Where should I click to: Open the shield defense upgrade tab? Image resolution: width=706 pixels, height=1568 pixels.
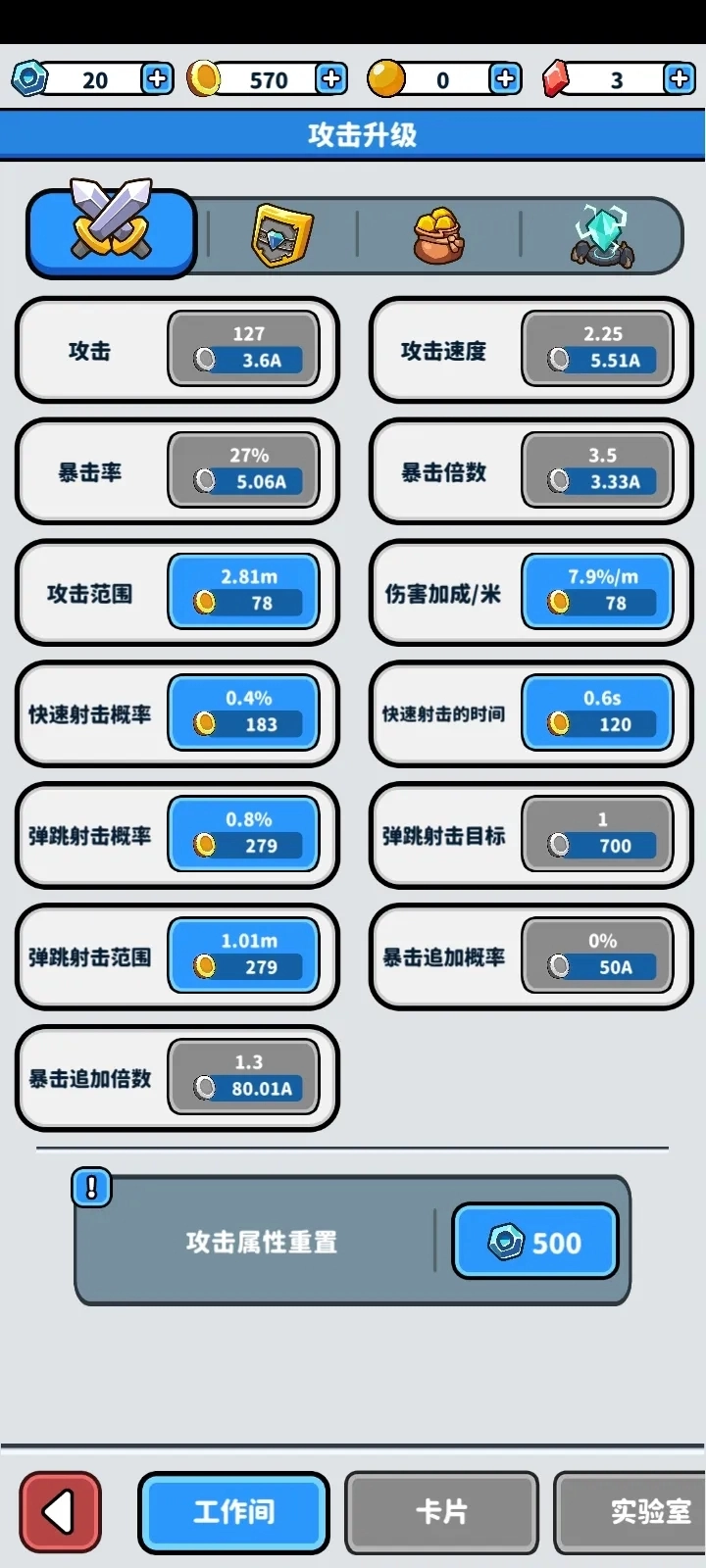pyautogui.click(x=276, y=234)
